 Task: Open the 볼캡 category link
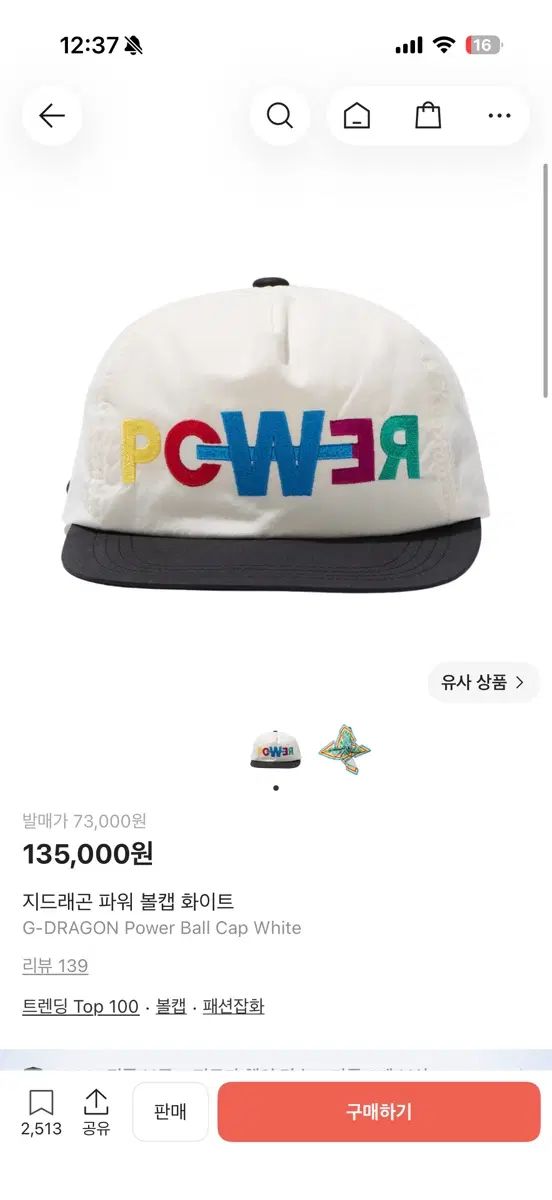point(171,1007)
